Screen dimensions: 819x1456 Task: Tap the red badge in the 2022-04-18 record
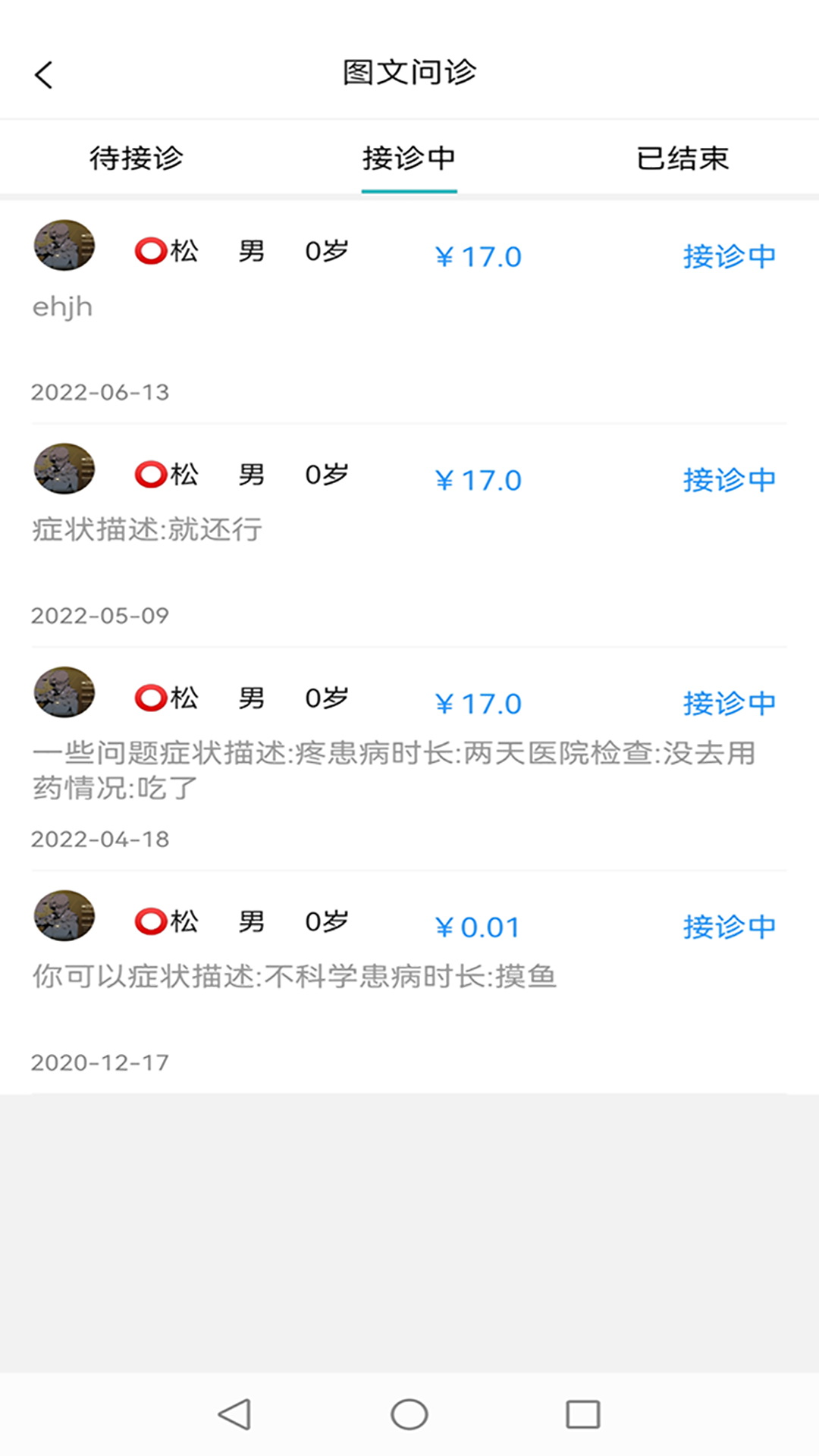(149, 697)
